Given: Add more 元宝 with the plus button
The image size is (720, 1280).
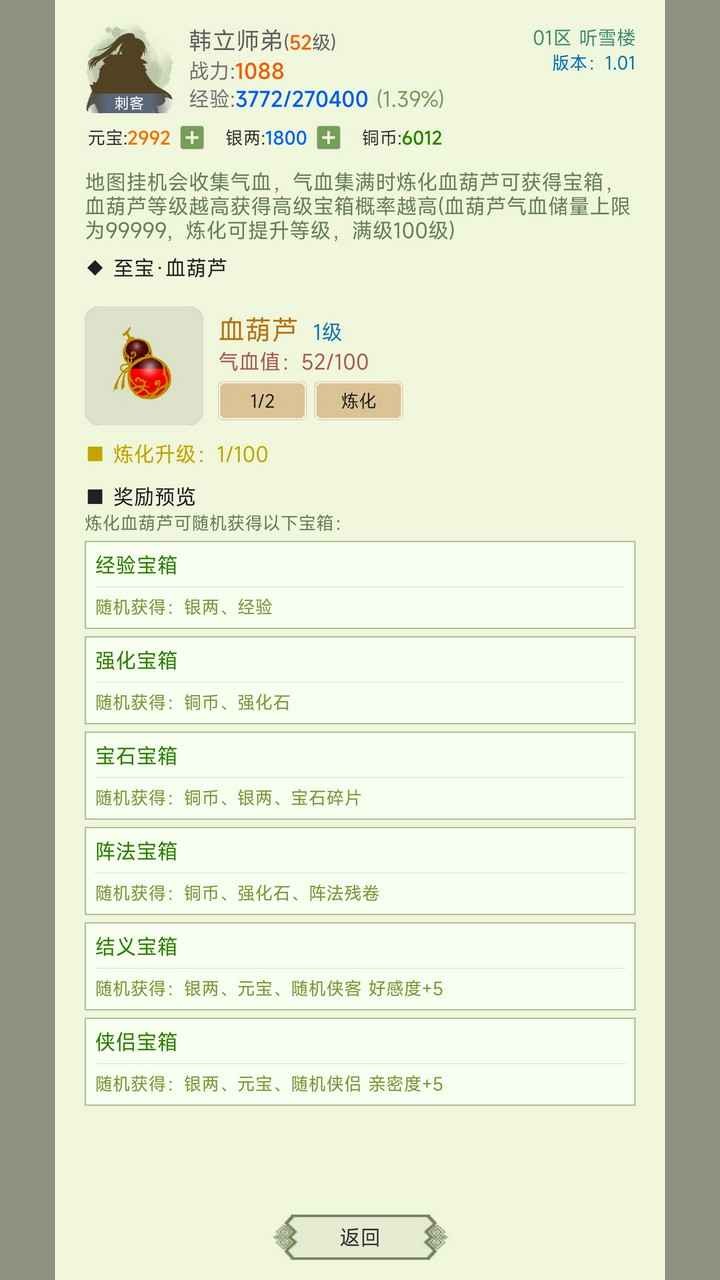Looking at the screenshot, I should coord(192,138).
